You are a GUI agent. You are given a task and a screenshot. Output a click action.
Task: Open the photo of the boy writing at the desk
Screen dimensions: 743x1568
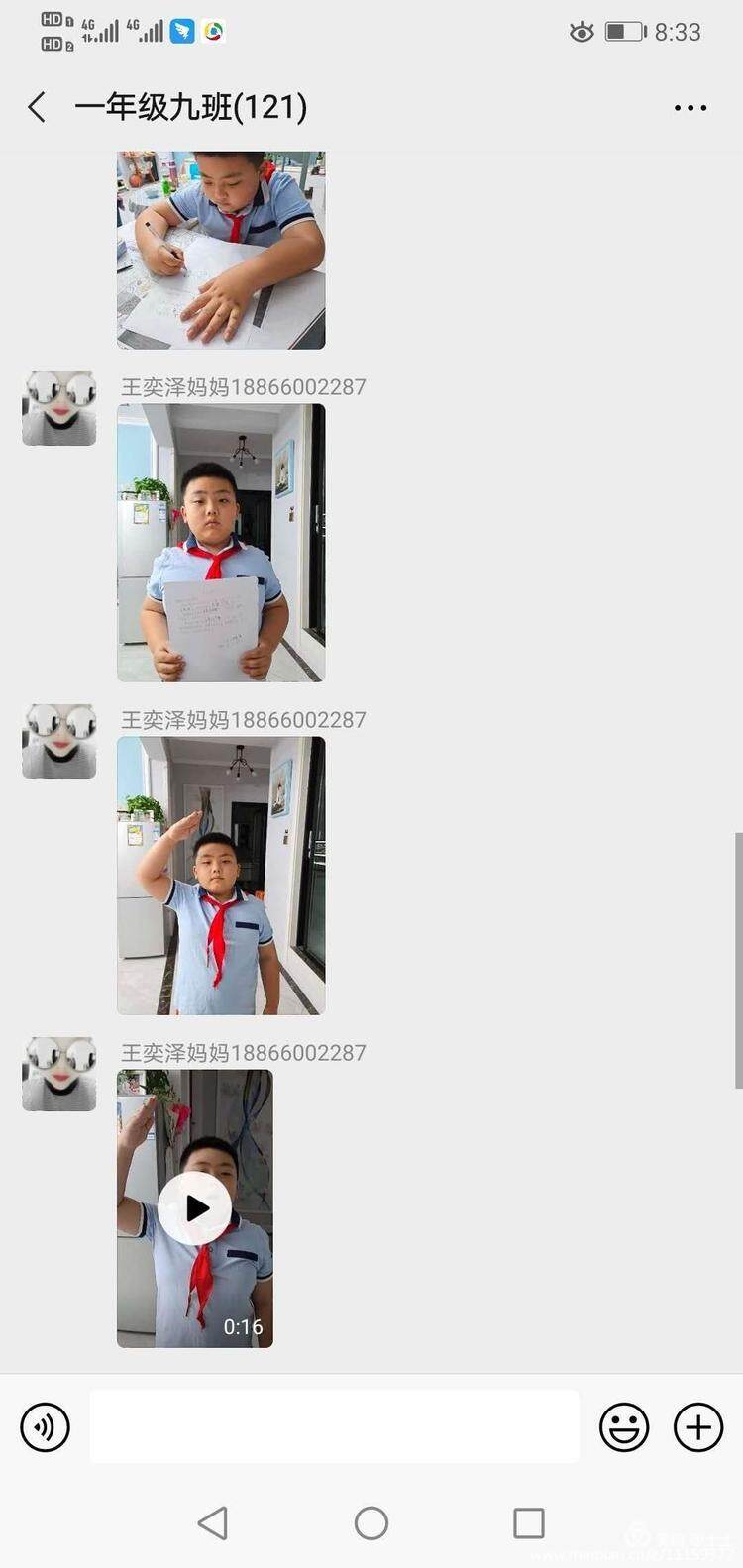pyautogui.click(x=221, y=250)
